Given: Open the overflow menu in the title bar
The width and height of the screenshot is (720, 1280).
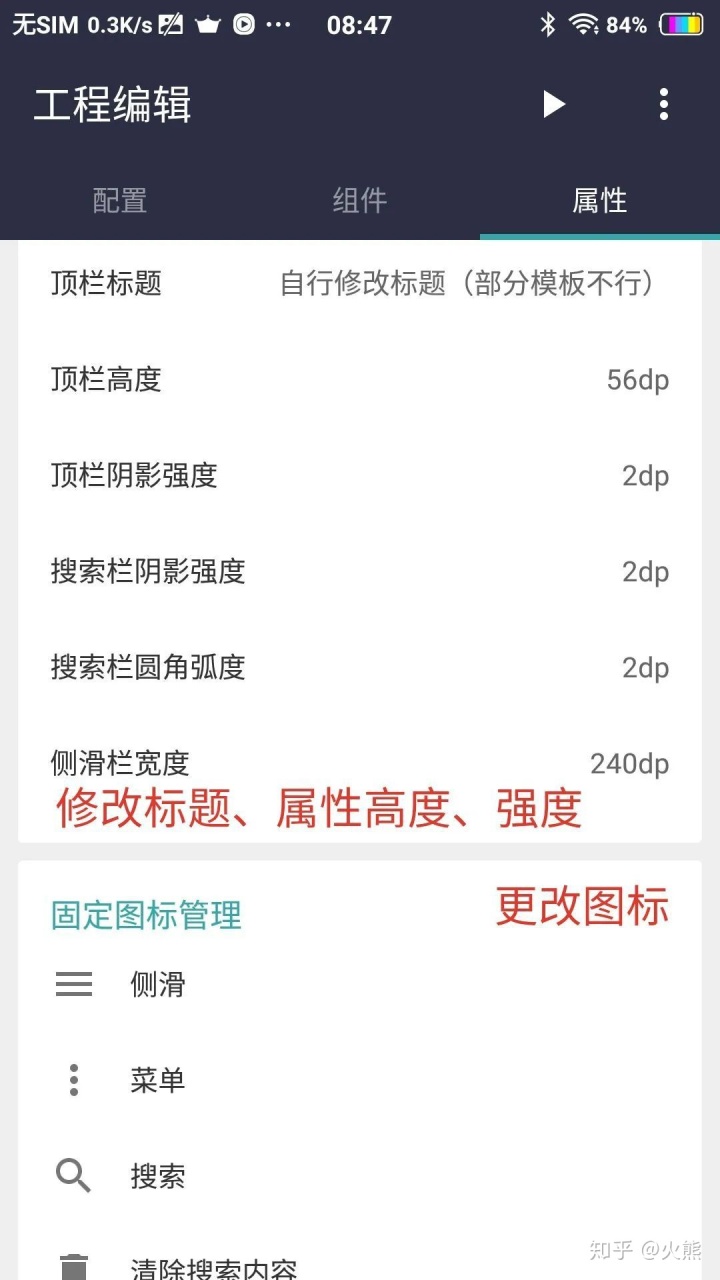Looking at the screenshot, I should pos(663,104).
